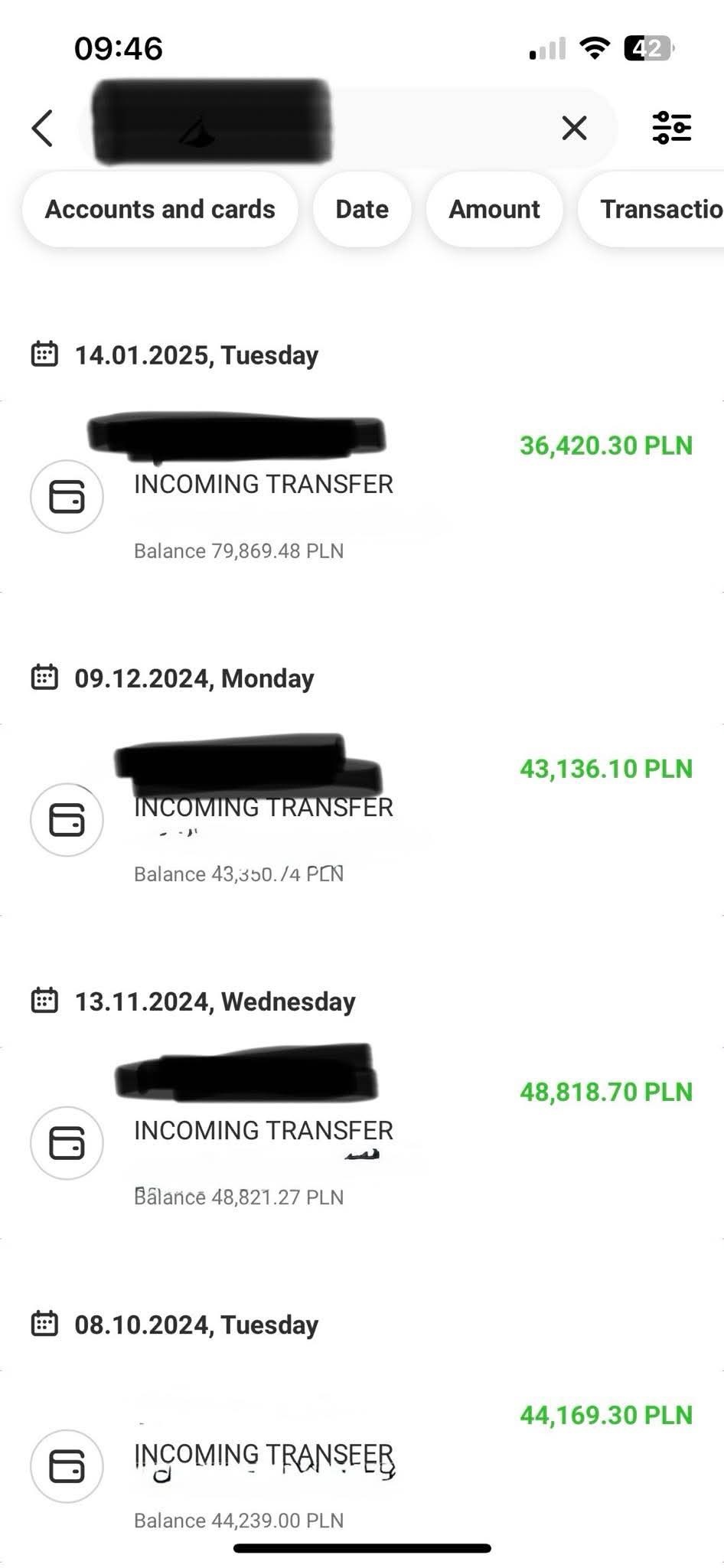Choose the Amount filter chip
This screenshot has width=724, height=1568.
point(494,209)
